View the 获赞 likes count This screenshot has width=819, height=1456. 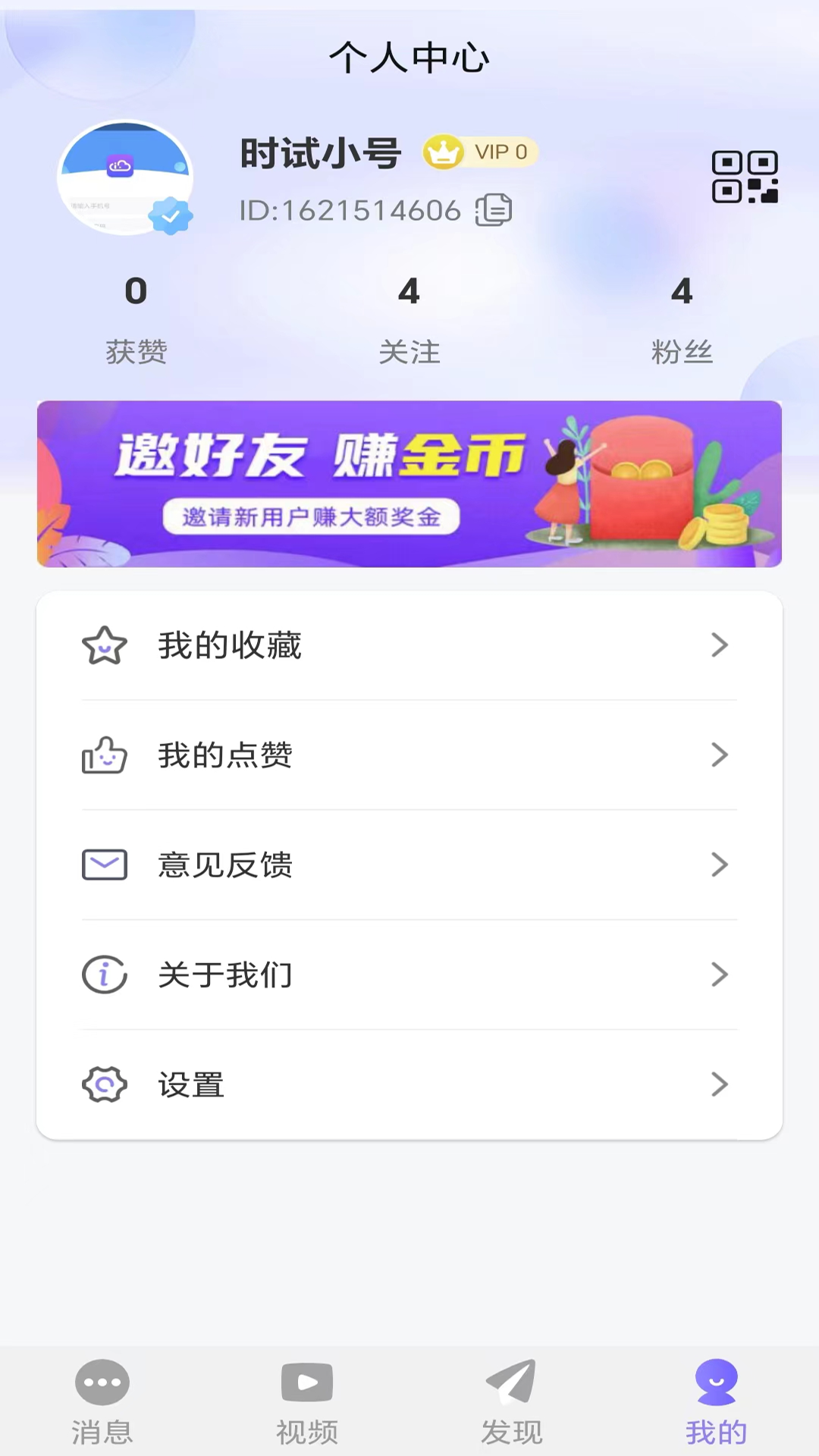136,318
